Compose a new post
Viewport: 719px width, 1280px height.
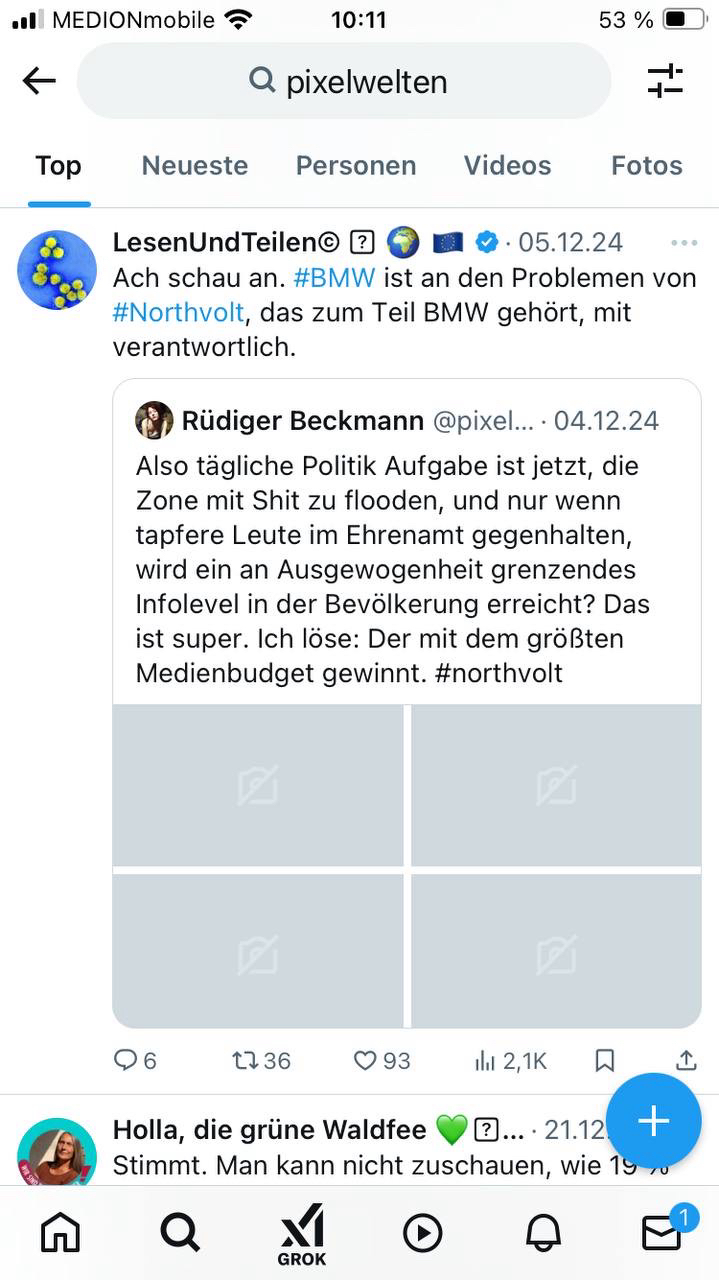tap(654, 1121)
